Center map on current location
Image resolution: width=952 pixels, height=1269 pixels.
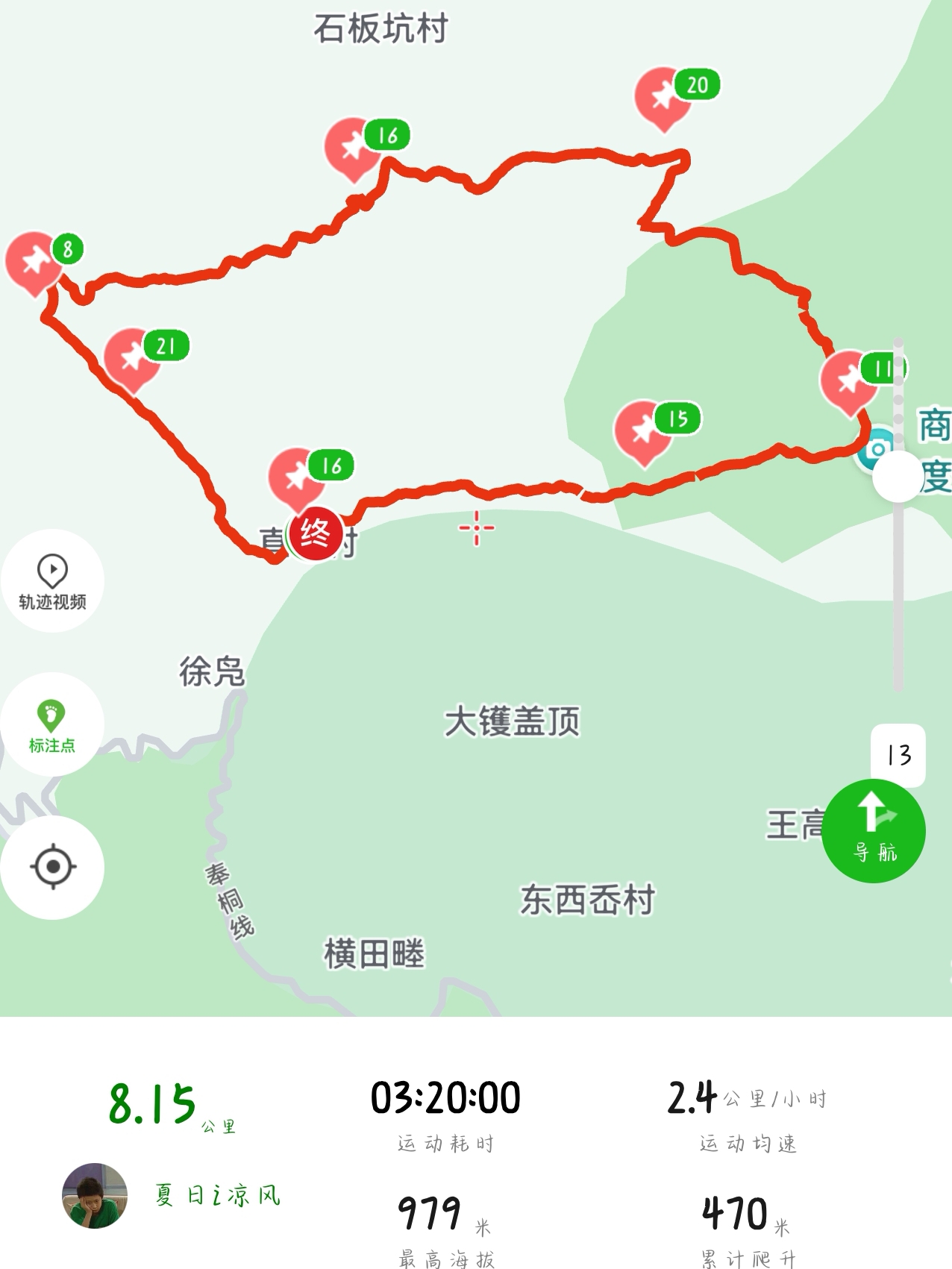tap(52, 867)
